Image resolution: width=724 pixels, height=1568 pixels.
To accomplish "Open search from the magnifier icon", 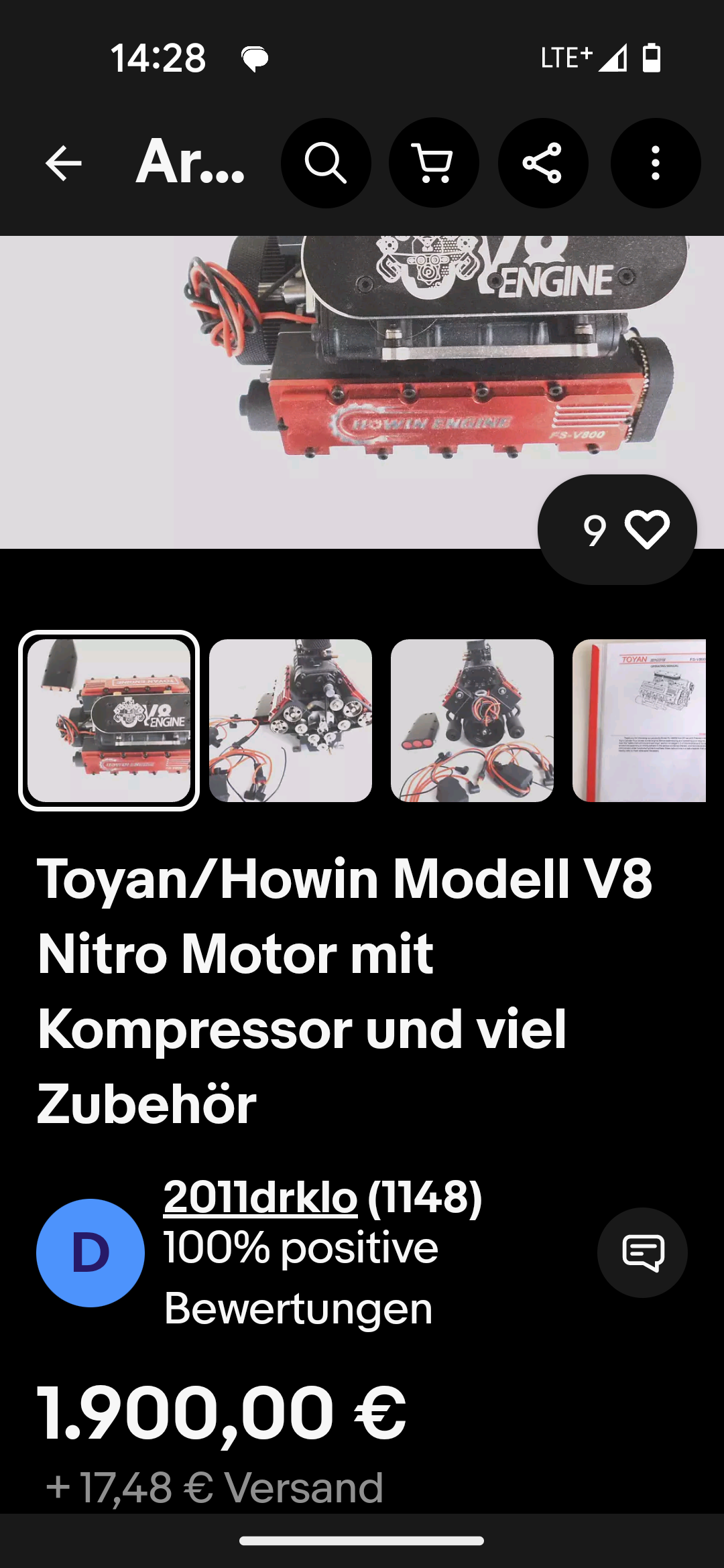I will [x=326, y=164].
